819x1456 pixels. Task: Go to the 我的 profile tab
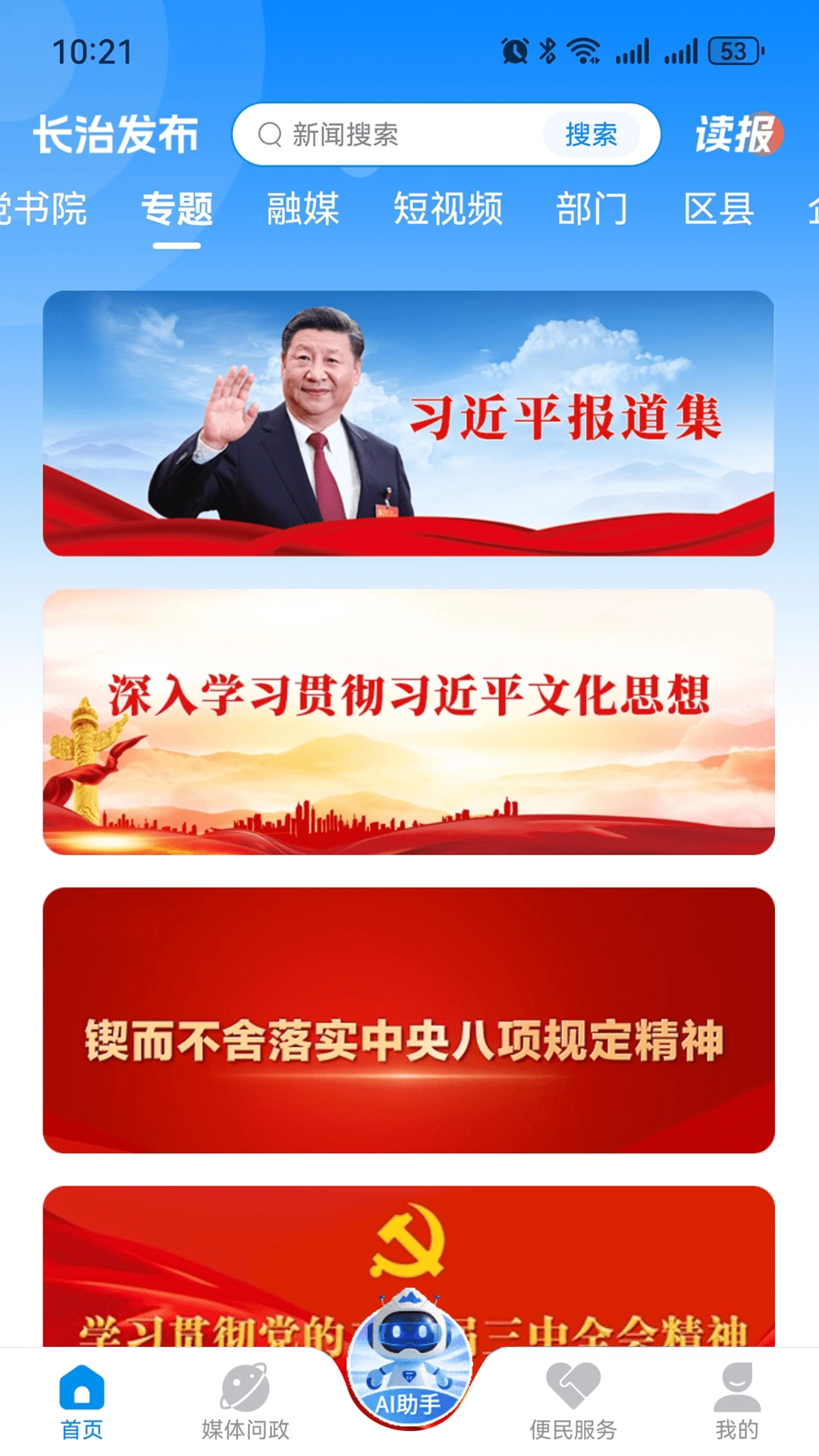(736, 1401)
